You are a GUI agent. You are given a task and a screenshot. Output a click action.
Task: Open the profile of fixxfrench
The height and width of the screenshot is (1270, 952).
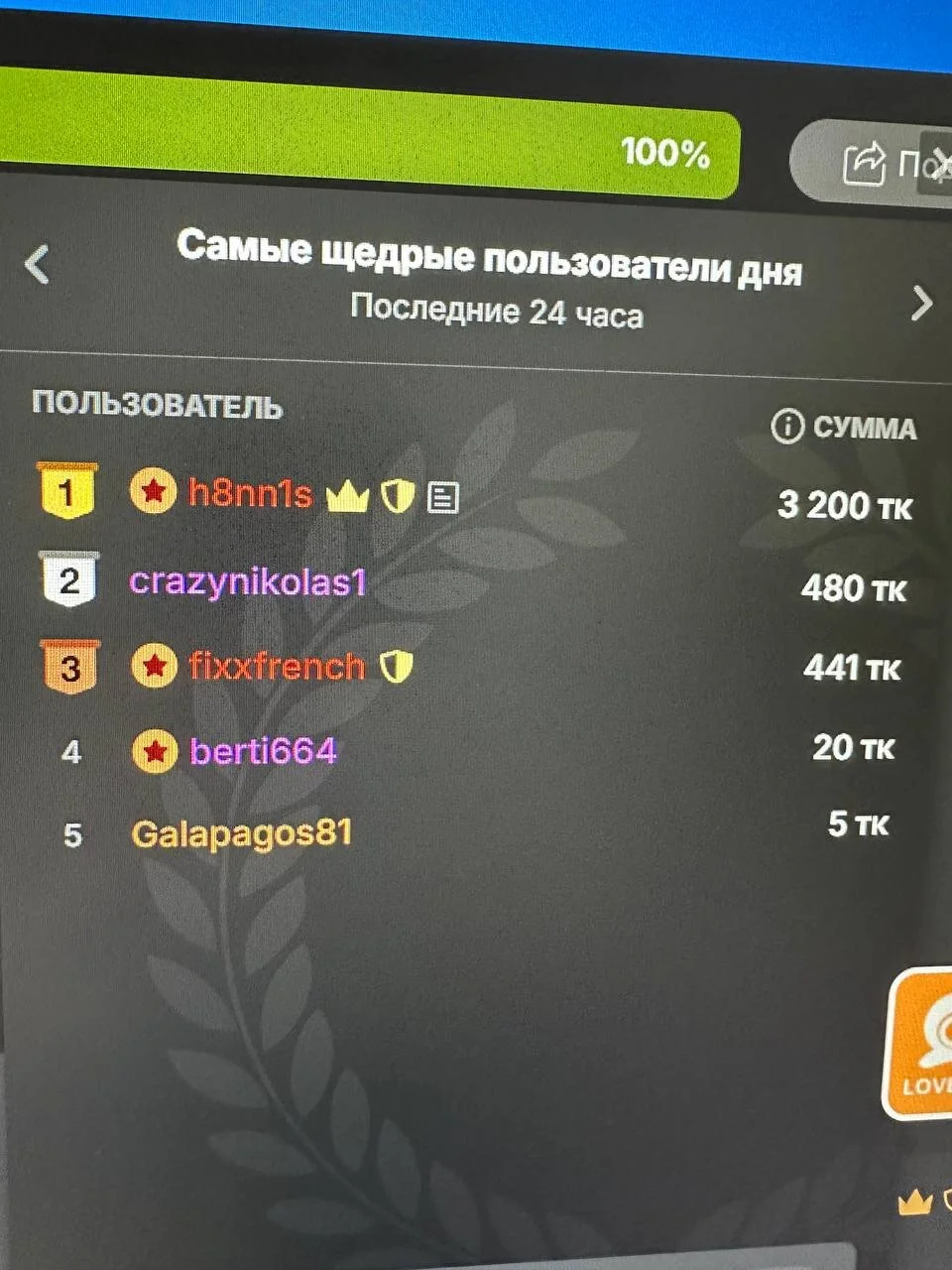coord(277,666)
